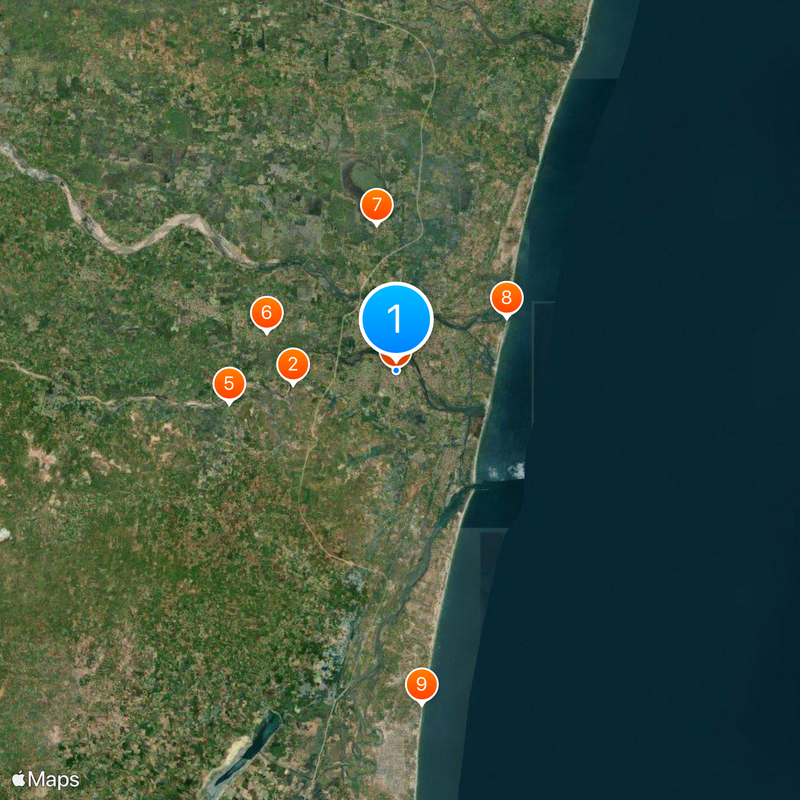Open map pin number 5
800x800 pixels.
[x=229, y=383]
